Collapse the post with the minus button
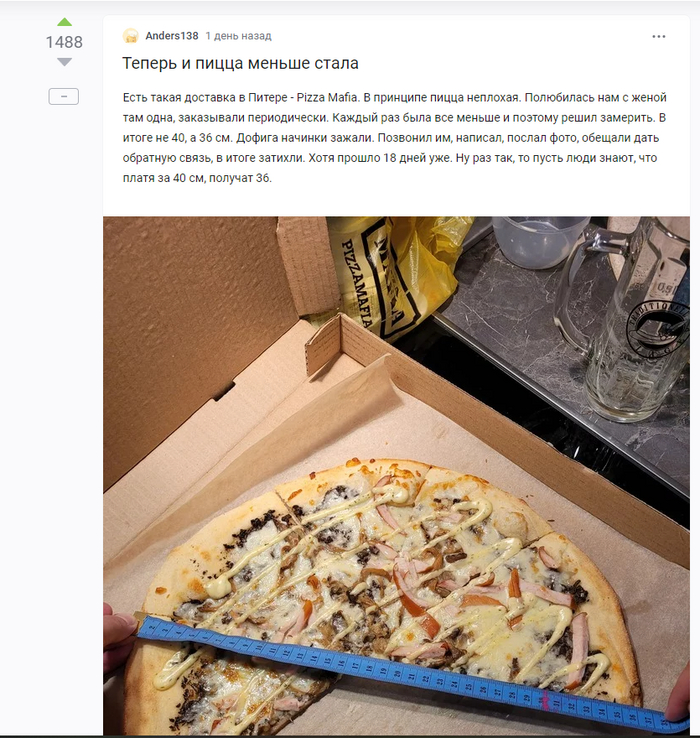Image resolution: width=700 pixels, height=738 pixels. pos(64,96)
